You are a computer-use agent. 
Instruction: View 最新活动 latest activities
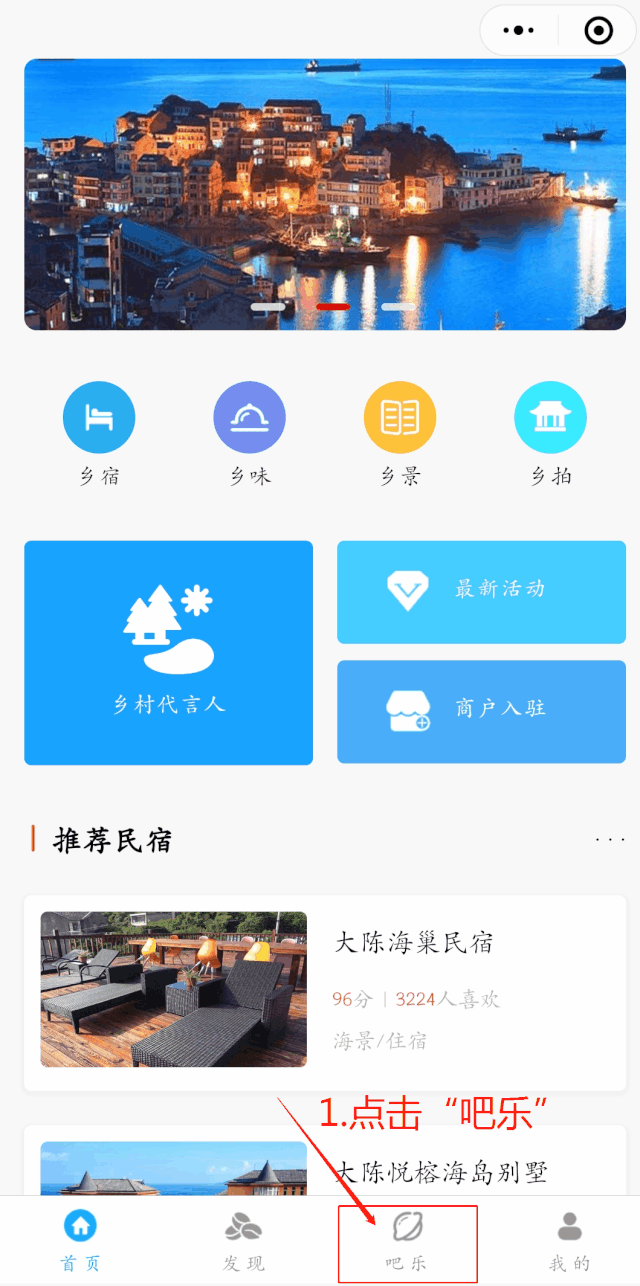481,592
